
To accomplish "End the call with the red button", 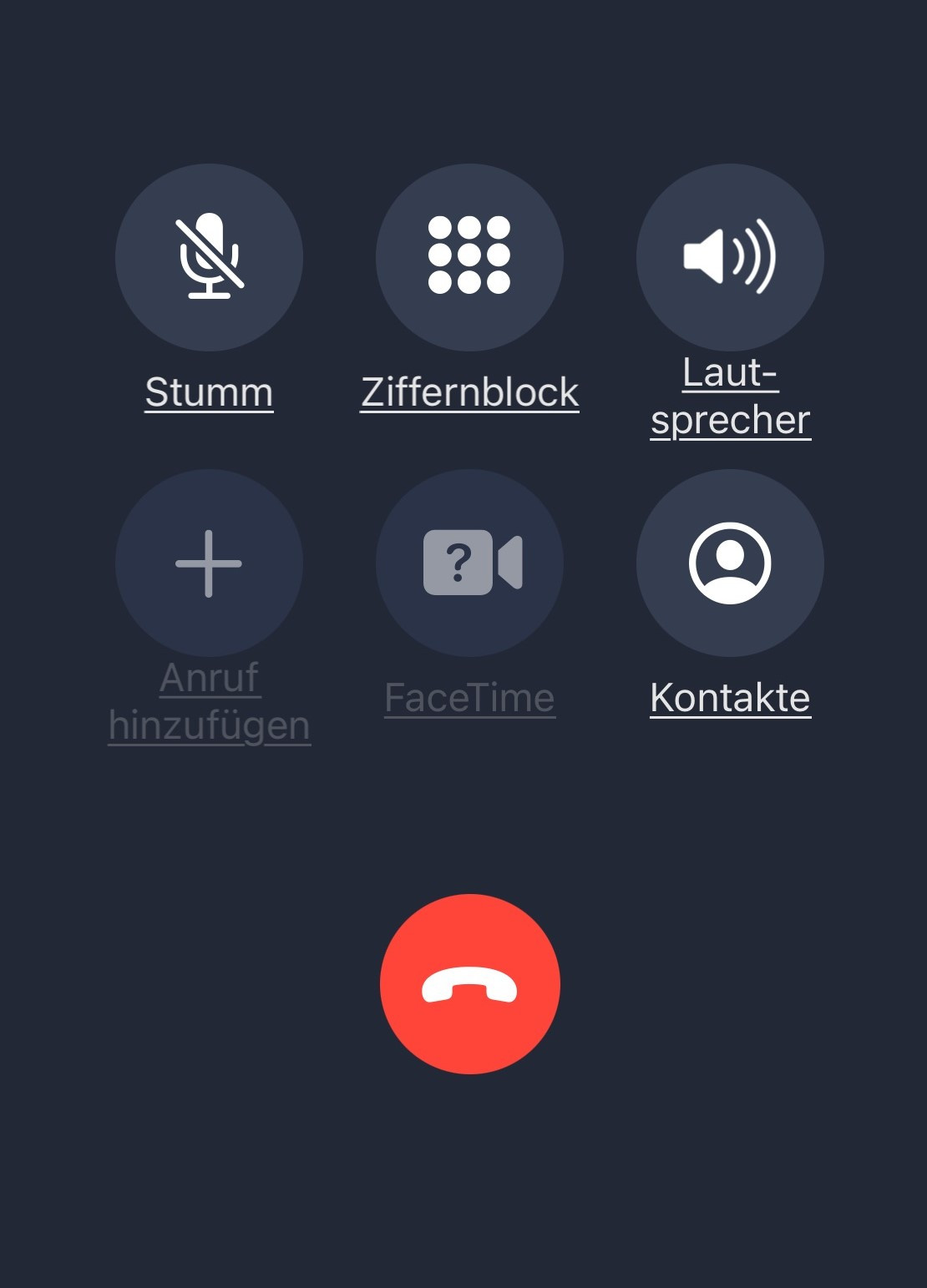I will tap(469, 983).
